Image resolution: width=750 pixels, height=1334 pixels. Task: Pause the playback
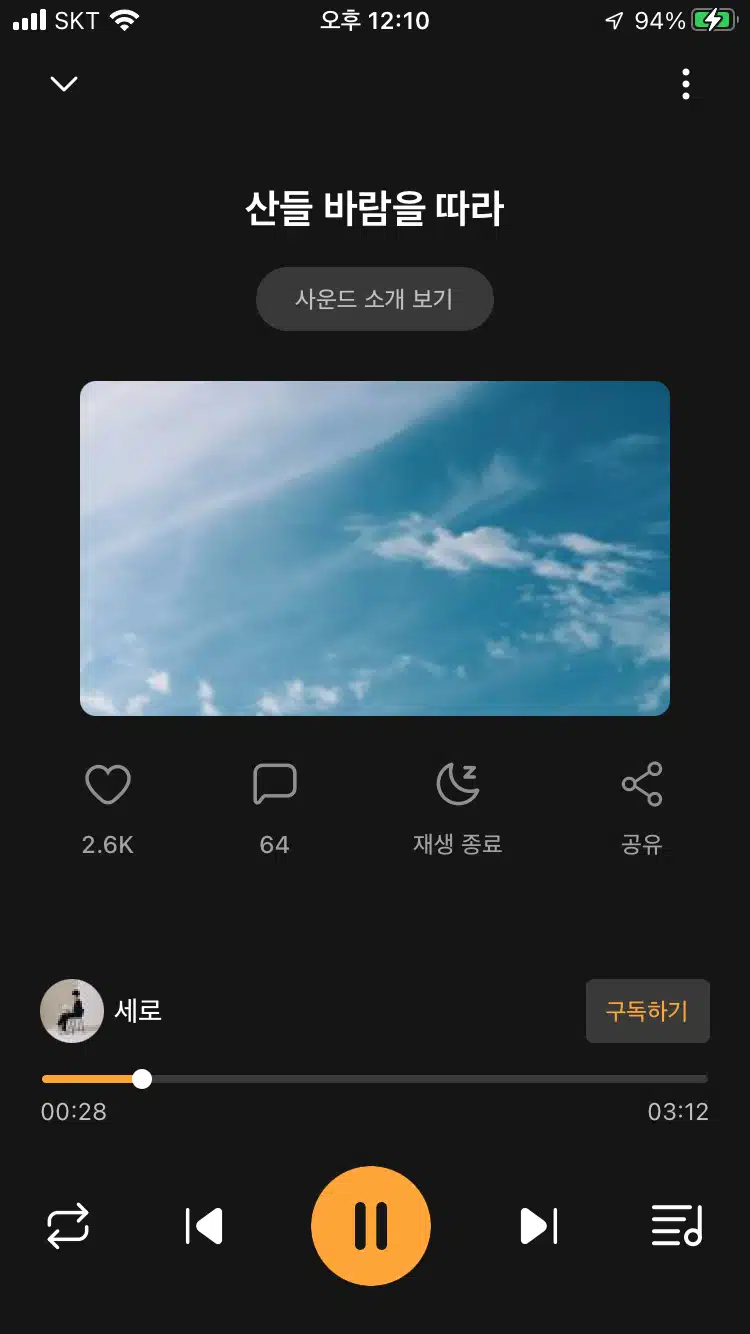pos(371,1226)
